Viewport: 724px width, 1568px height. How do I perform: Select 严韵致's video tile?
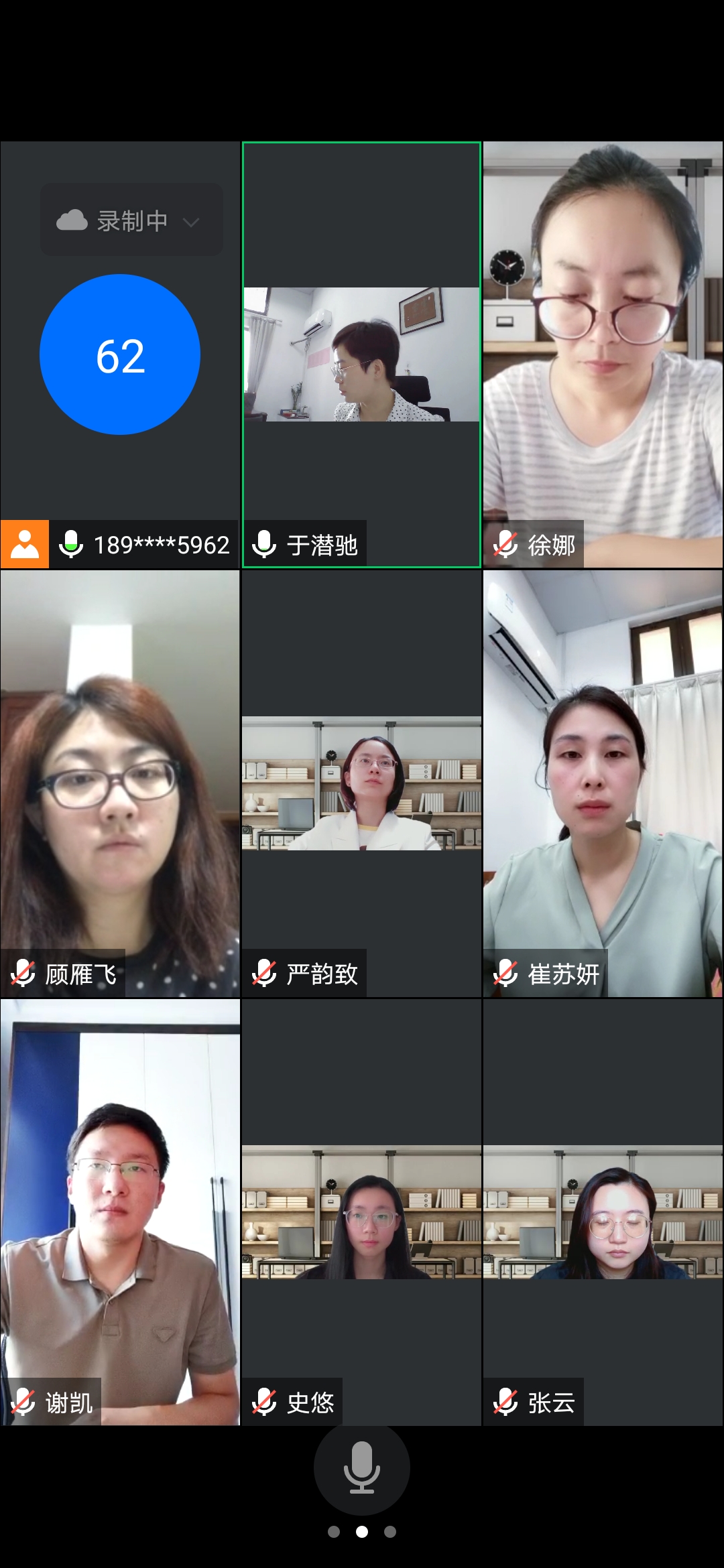coord(361,783)
